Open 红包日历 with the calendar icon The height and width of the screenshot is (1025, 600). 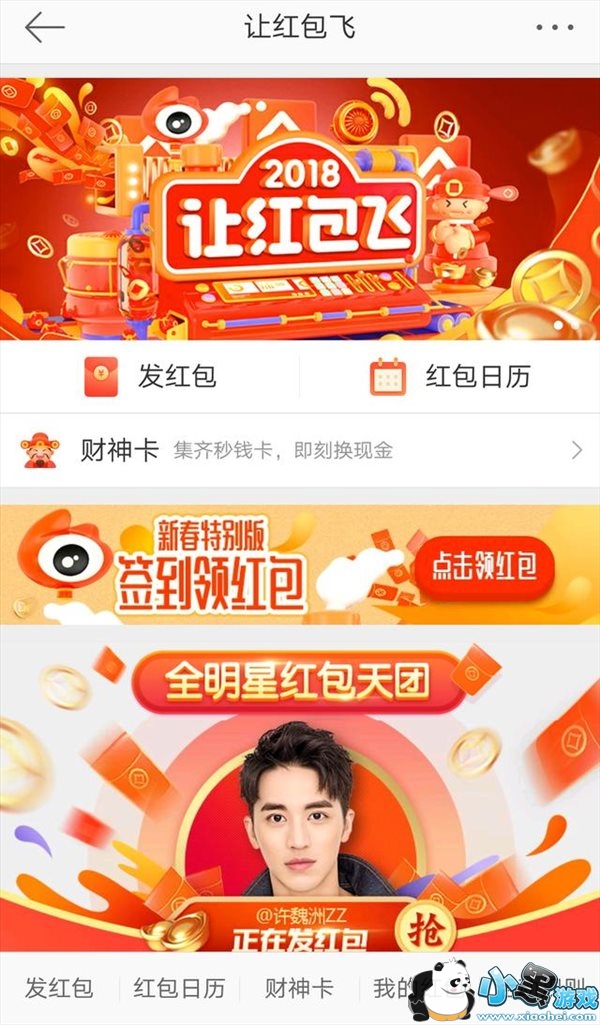click(450, 377)
